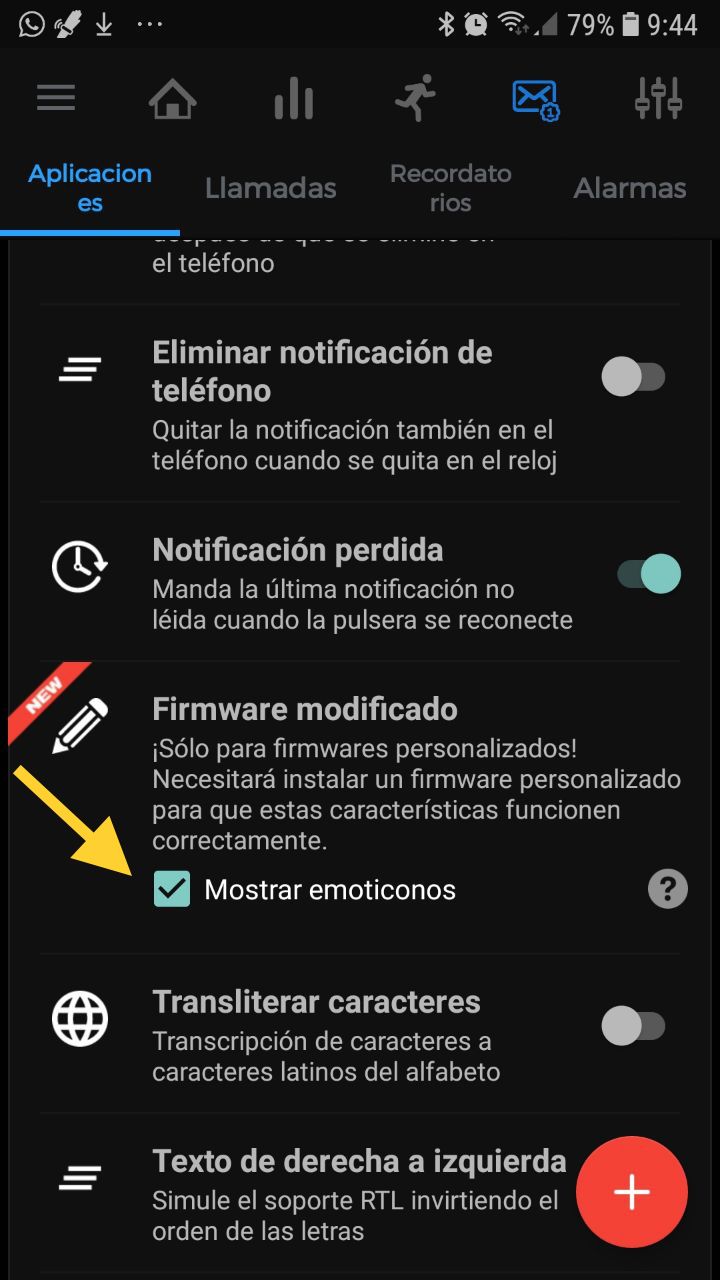
Task: Open the hamburger drawer menu
Action: coord(56,98)
